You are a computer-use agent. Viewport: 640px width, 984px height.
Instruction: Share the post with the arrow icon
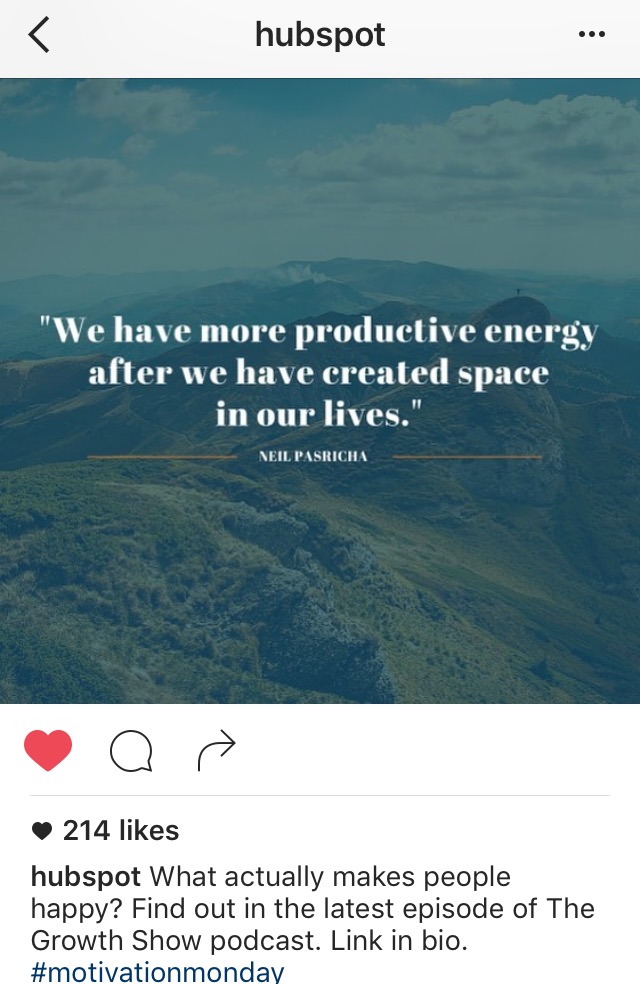tap(216, 751)
